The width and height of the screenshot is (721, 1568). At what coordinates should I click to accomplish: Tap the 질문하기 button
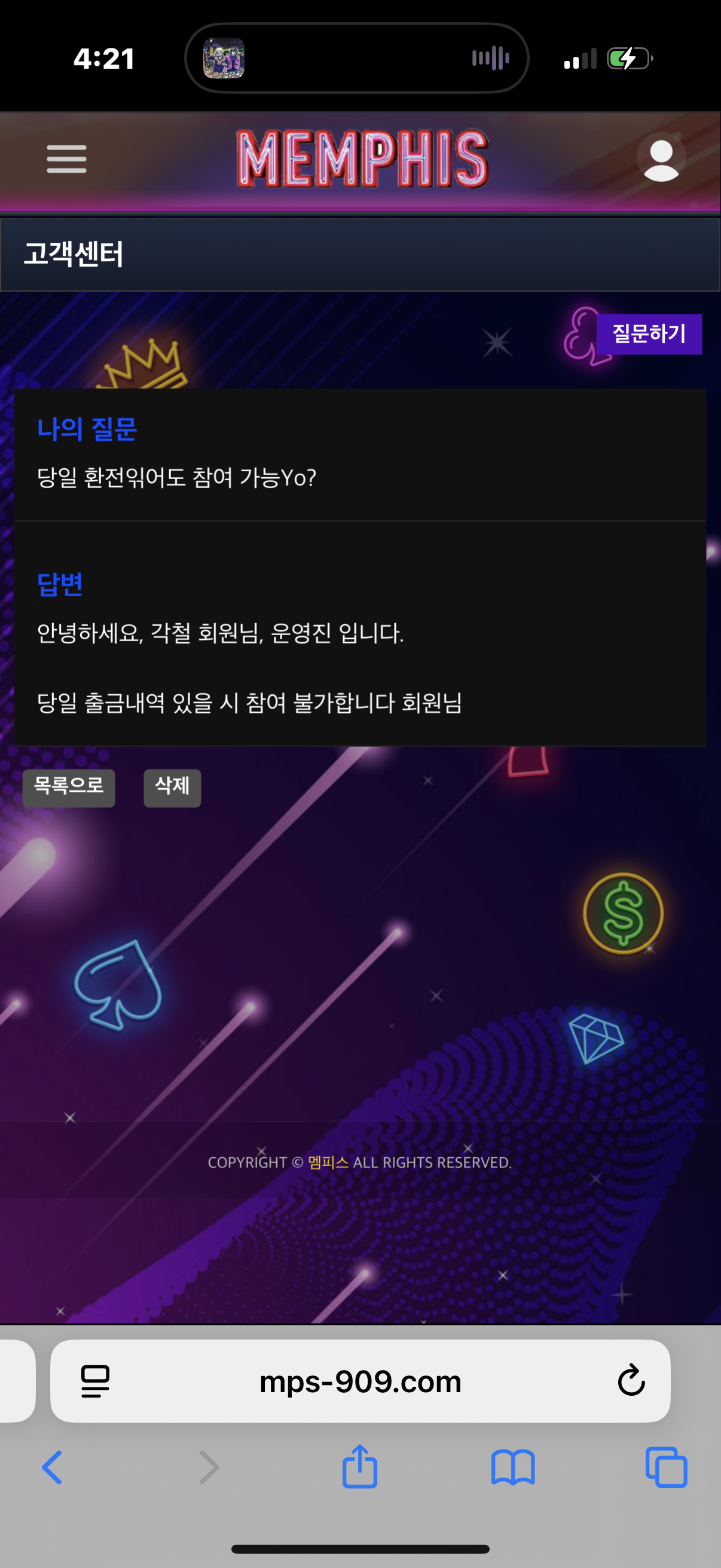(649, 334)
